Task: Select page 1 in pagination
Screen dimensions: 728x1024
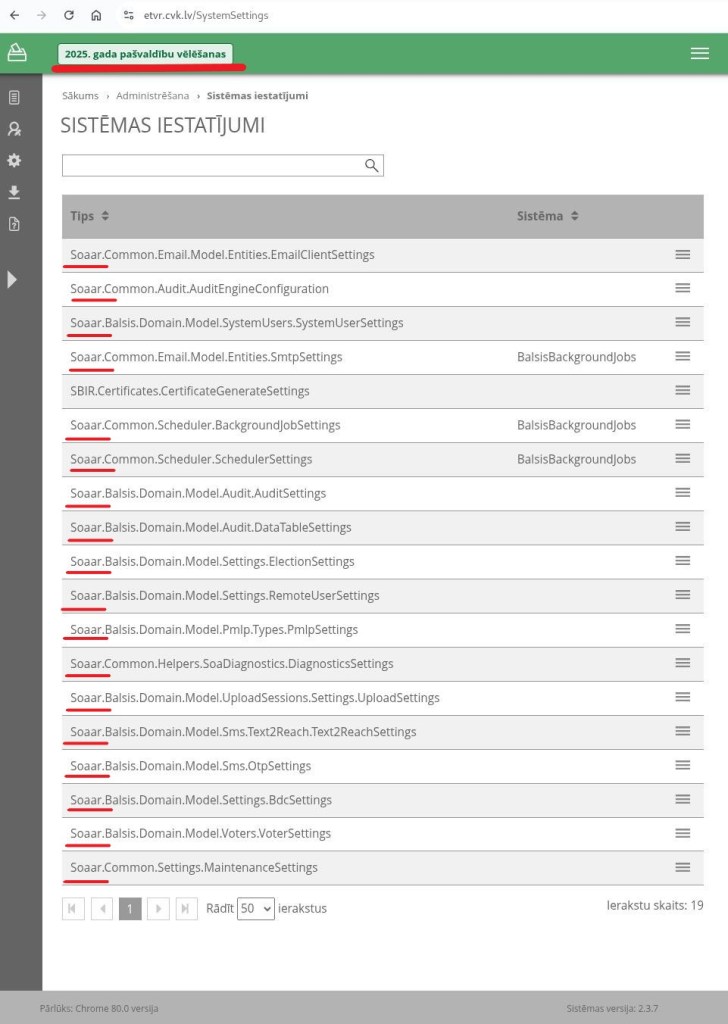Action: [x=130, y=909]
